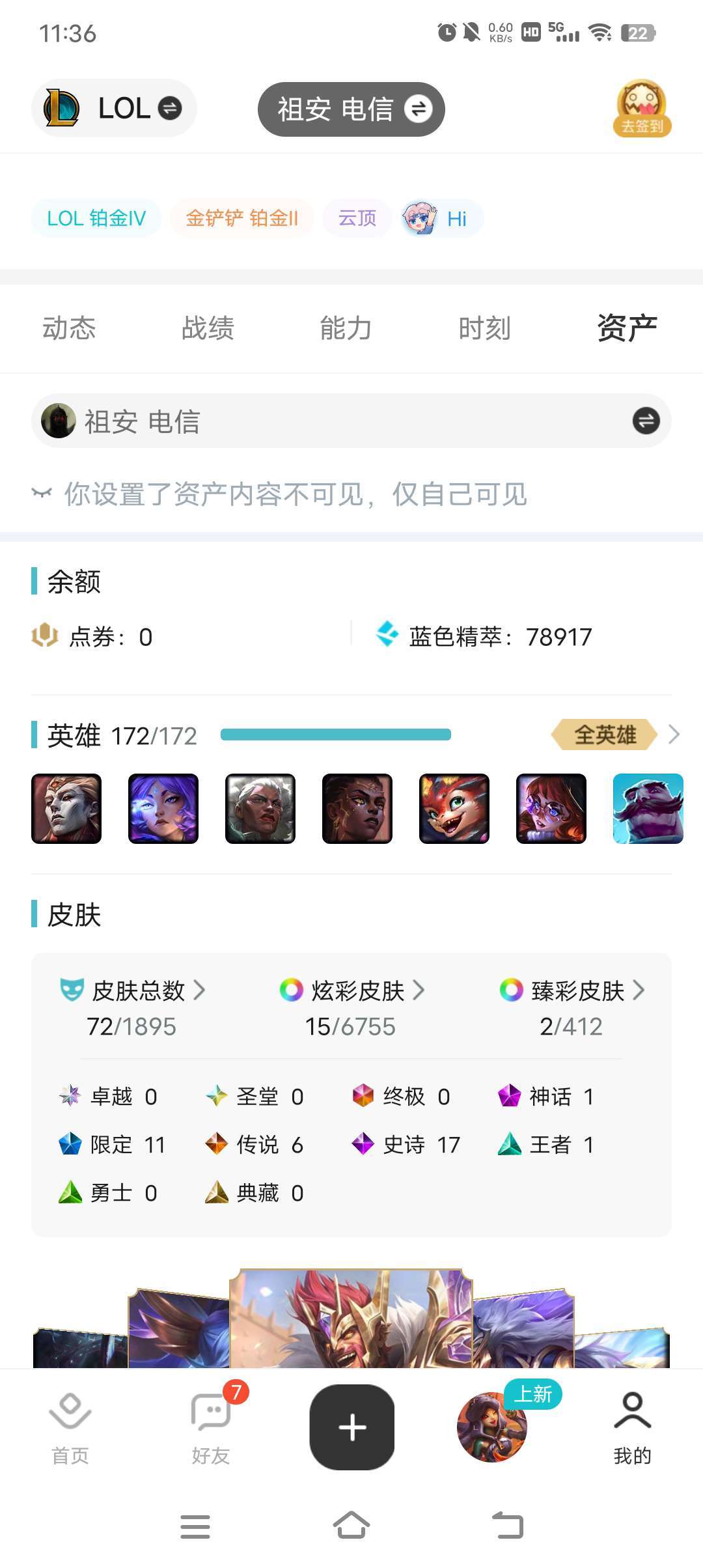Go to the 首页 home tab

click(x=70, y=1427)
